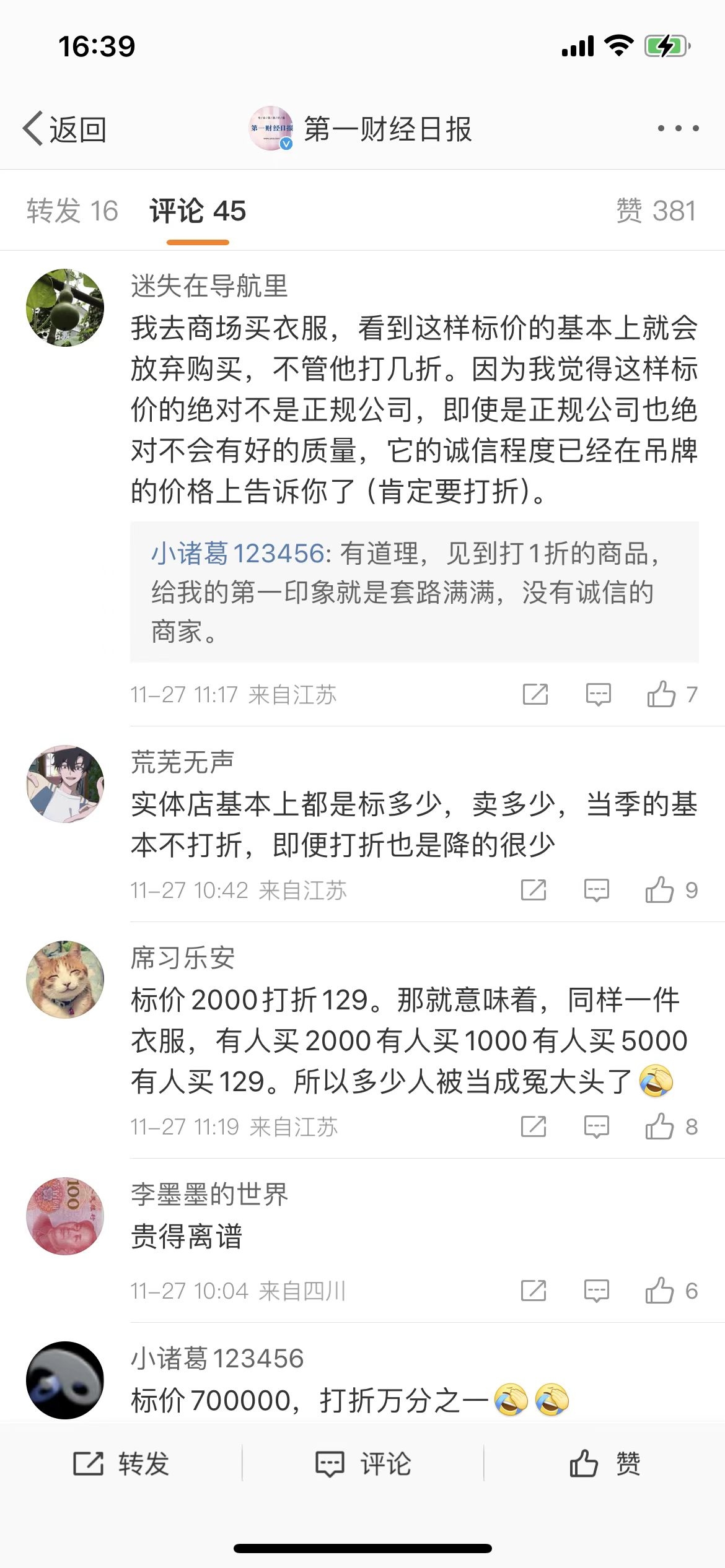Image resolution: width=725 pixels, height=1568 pixels.
Task: Reply to 迷失在导航里's comment
Action: click(598, 694)
